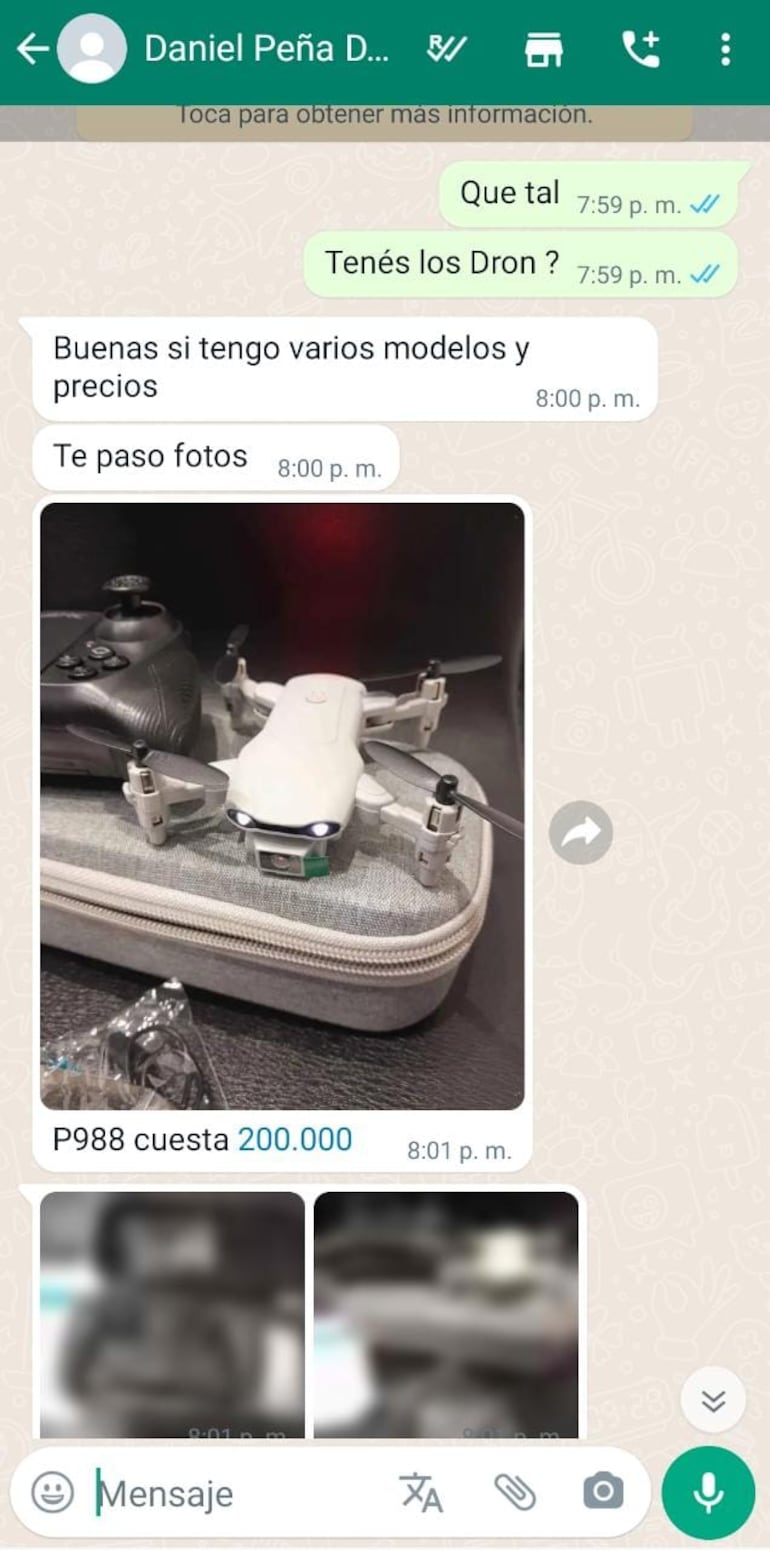770x1550 pixels.
Task: Open the business catalog storefront icon
Action: tap(544, 48)
